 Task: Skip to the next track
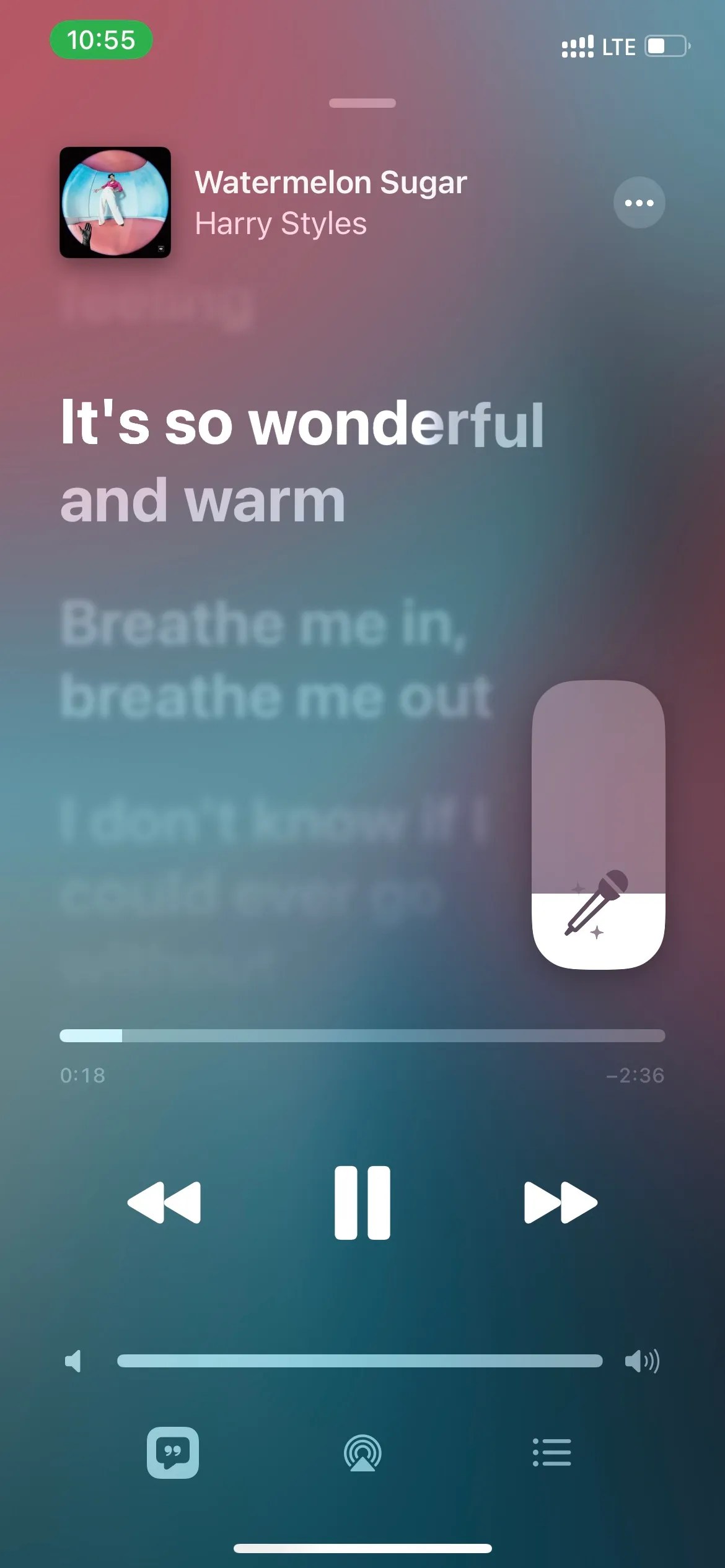click(560, 1200)
